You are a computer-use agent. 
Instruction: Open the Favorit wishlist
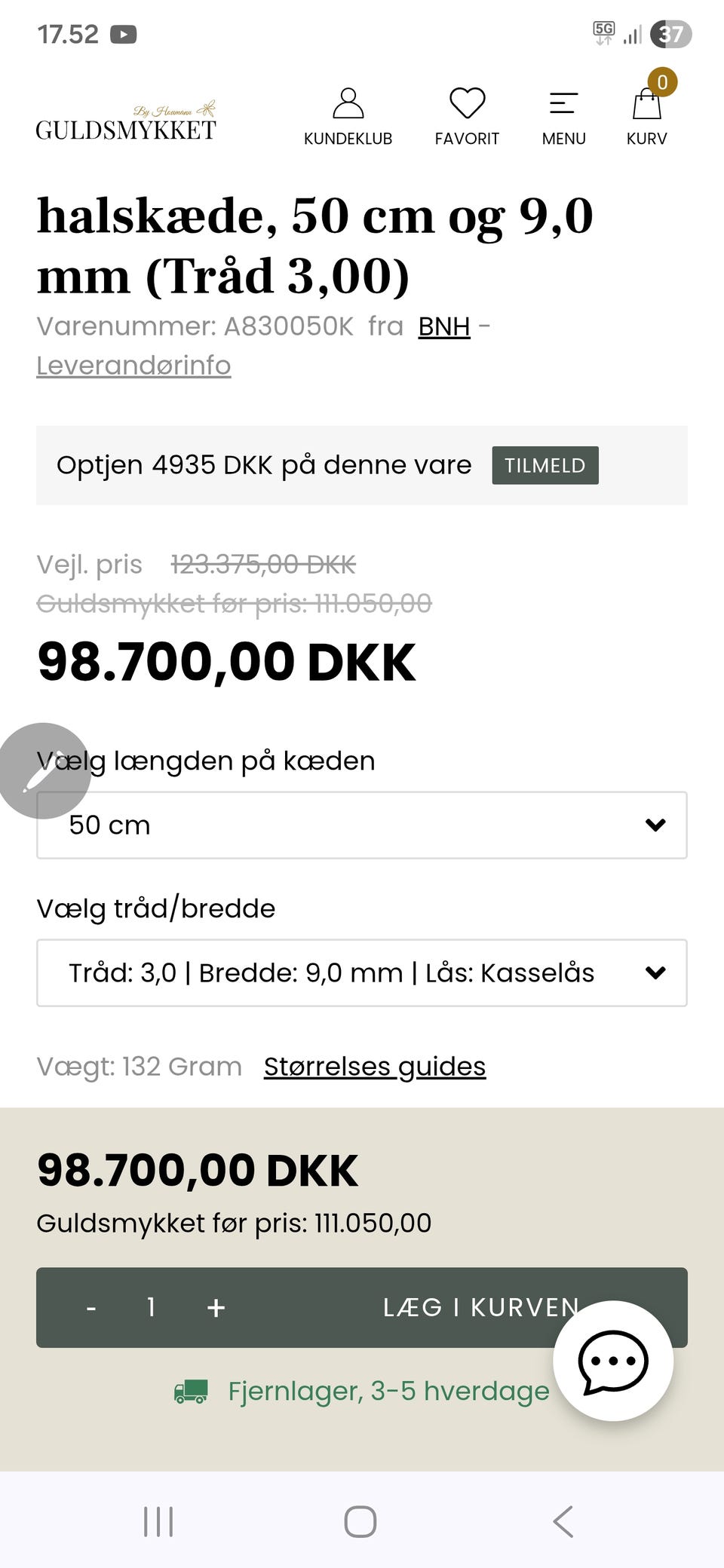[x=467, y=117]
